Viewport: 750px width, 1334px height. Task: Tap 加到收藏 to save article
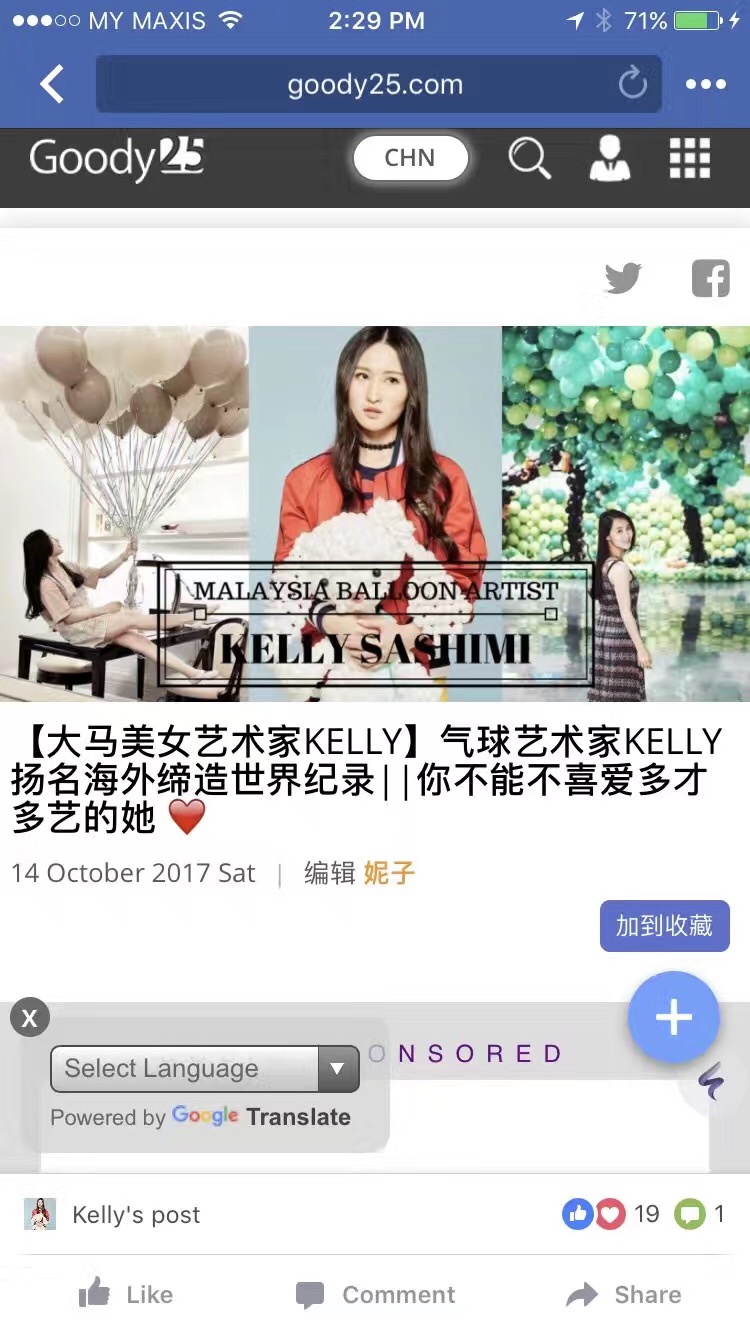click(664, 926)
